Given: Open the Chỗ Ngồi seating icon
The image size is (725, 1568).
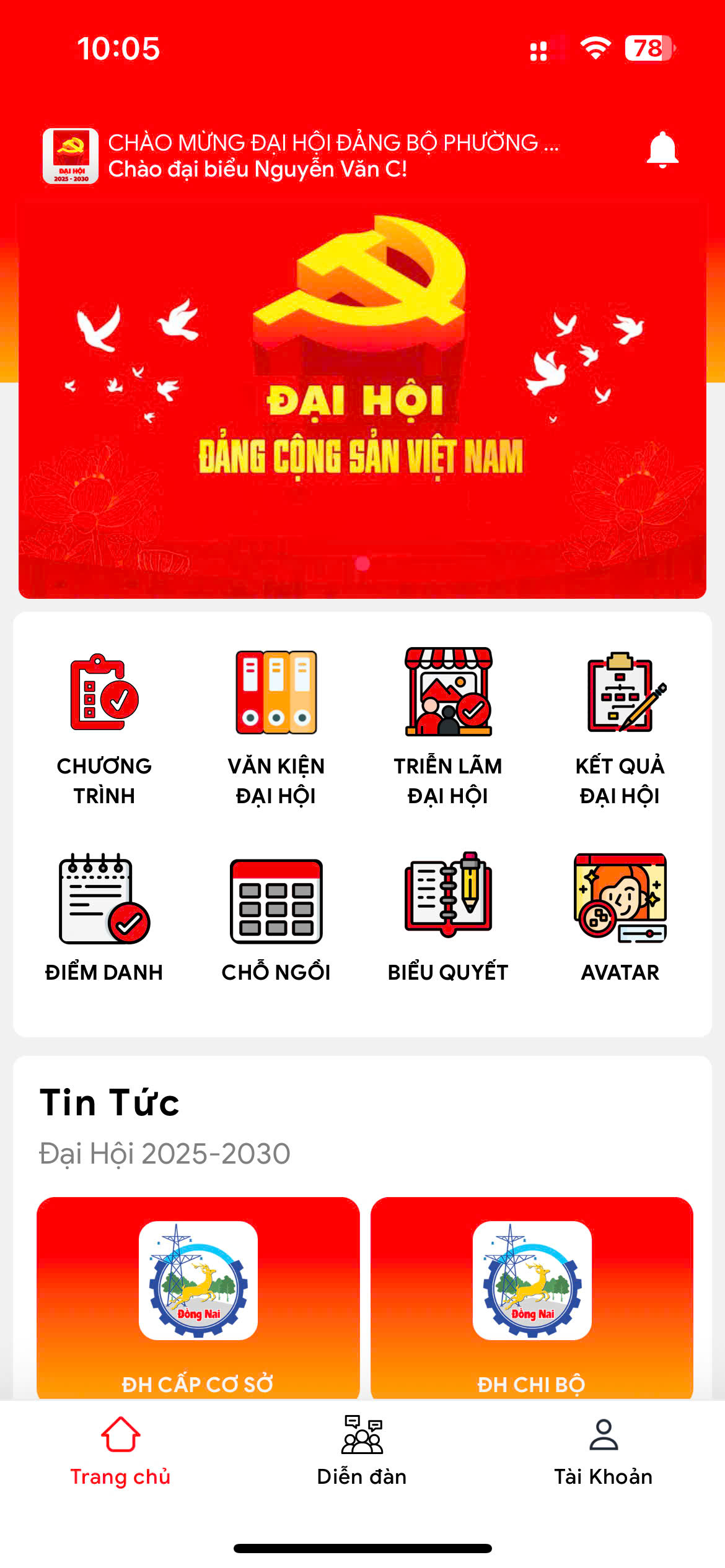Looking at the screenshot, I should pos(276,901).
